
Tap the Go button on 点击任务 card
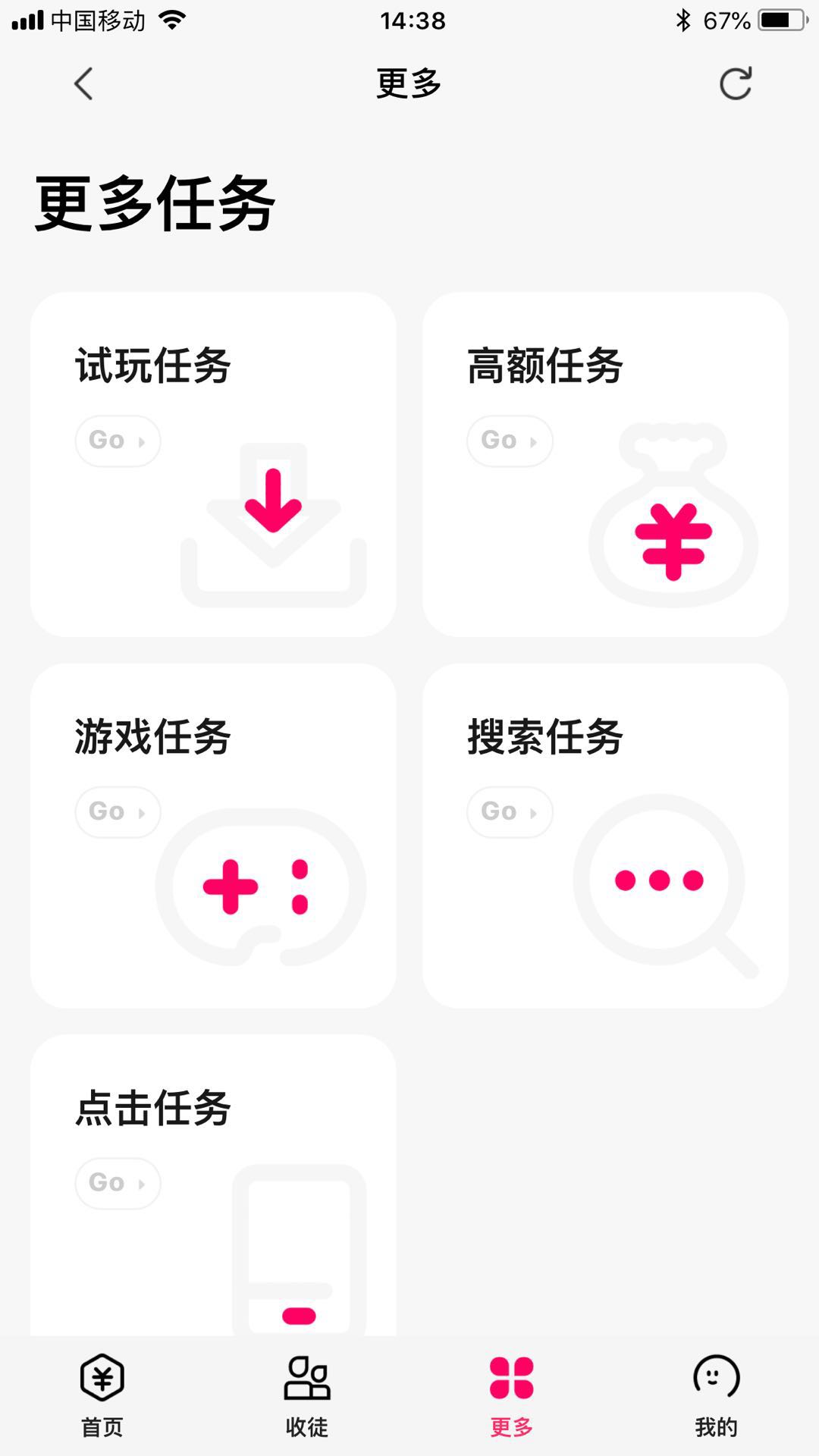pyautogui.click(x=118, y=1182)
